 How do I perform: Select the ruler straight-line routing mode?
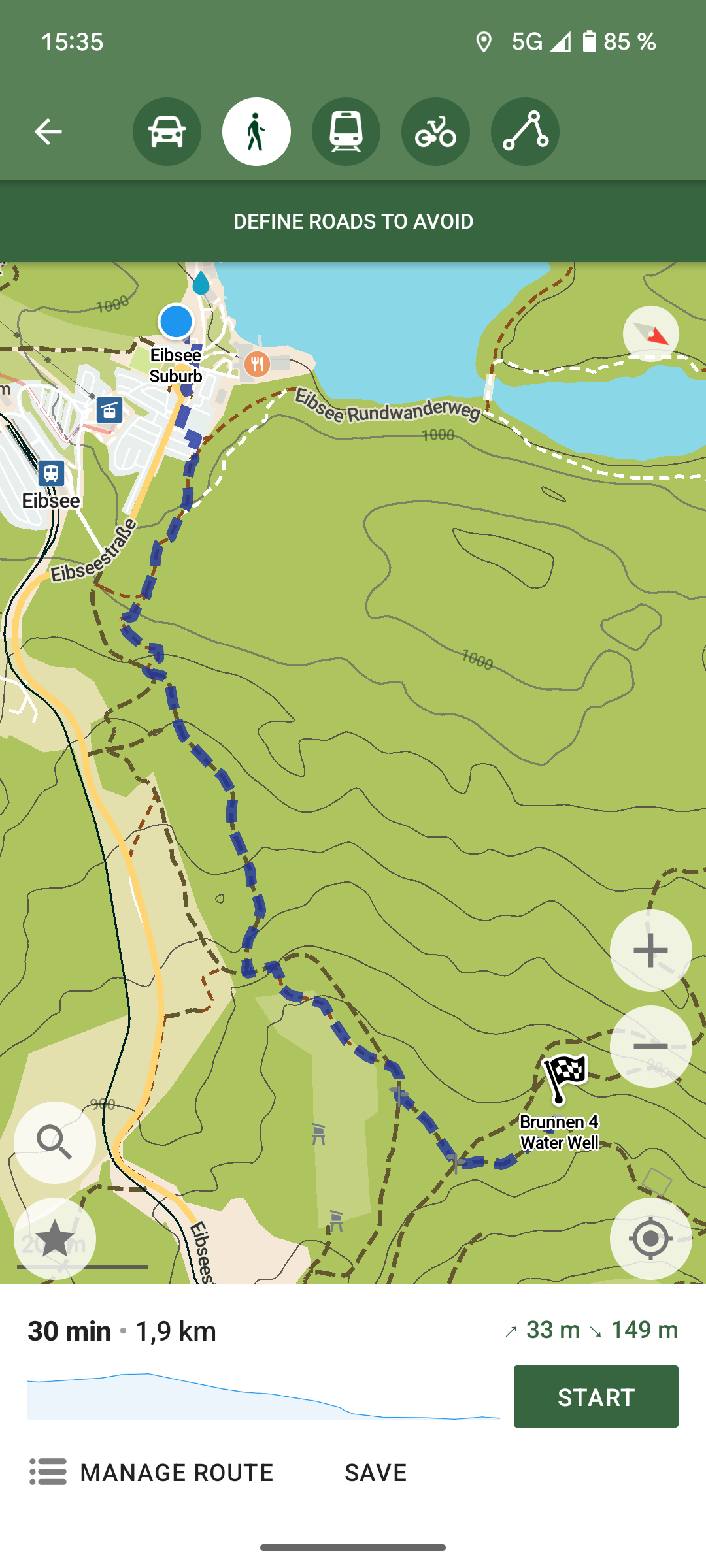click(x=525, y=131)
